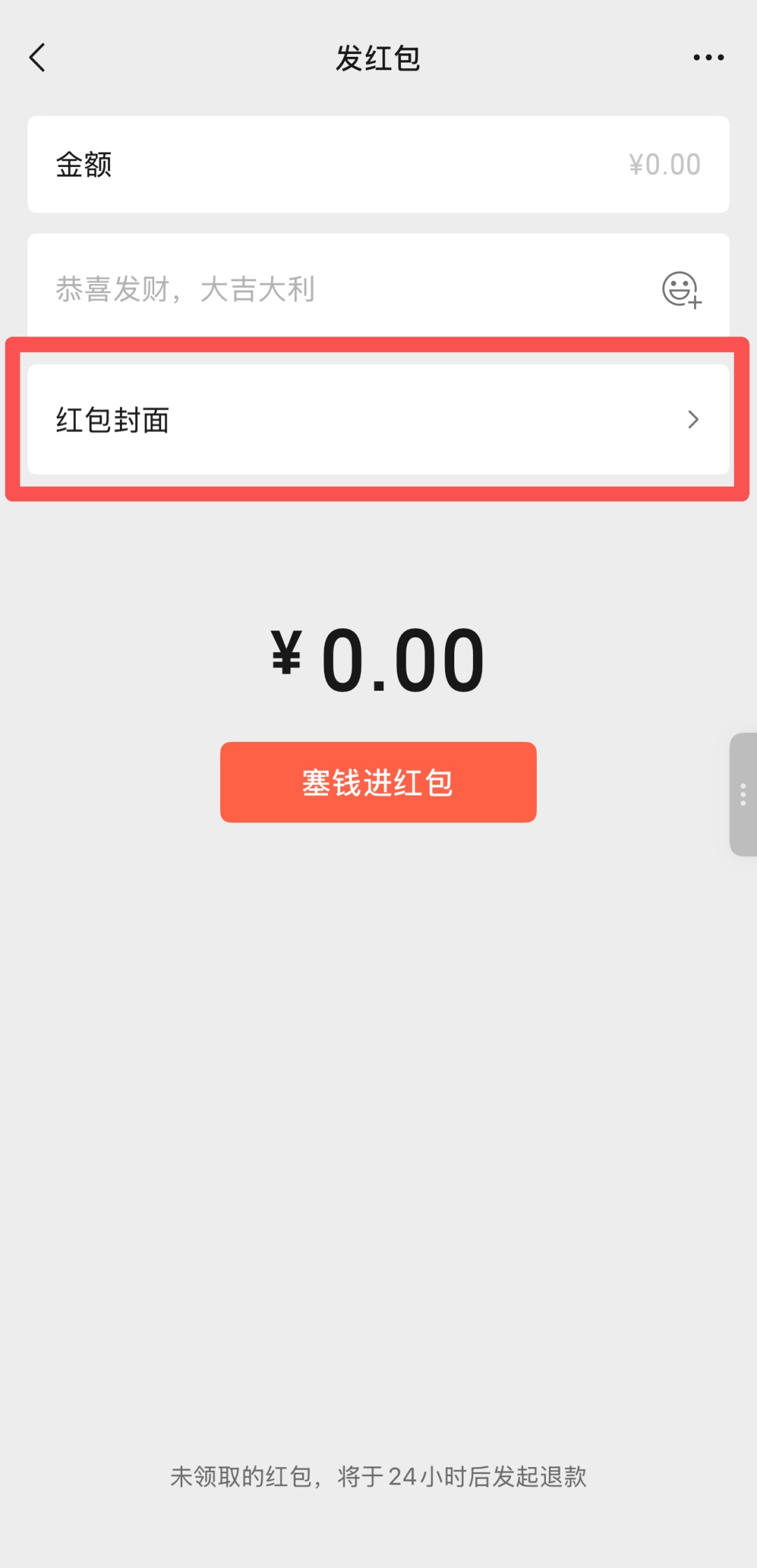Add an emoji sticker to the greeting
The width and height of the screenshot is (757, 1568).
click(x=681, y=289)
